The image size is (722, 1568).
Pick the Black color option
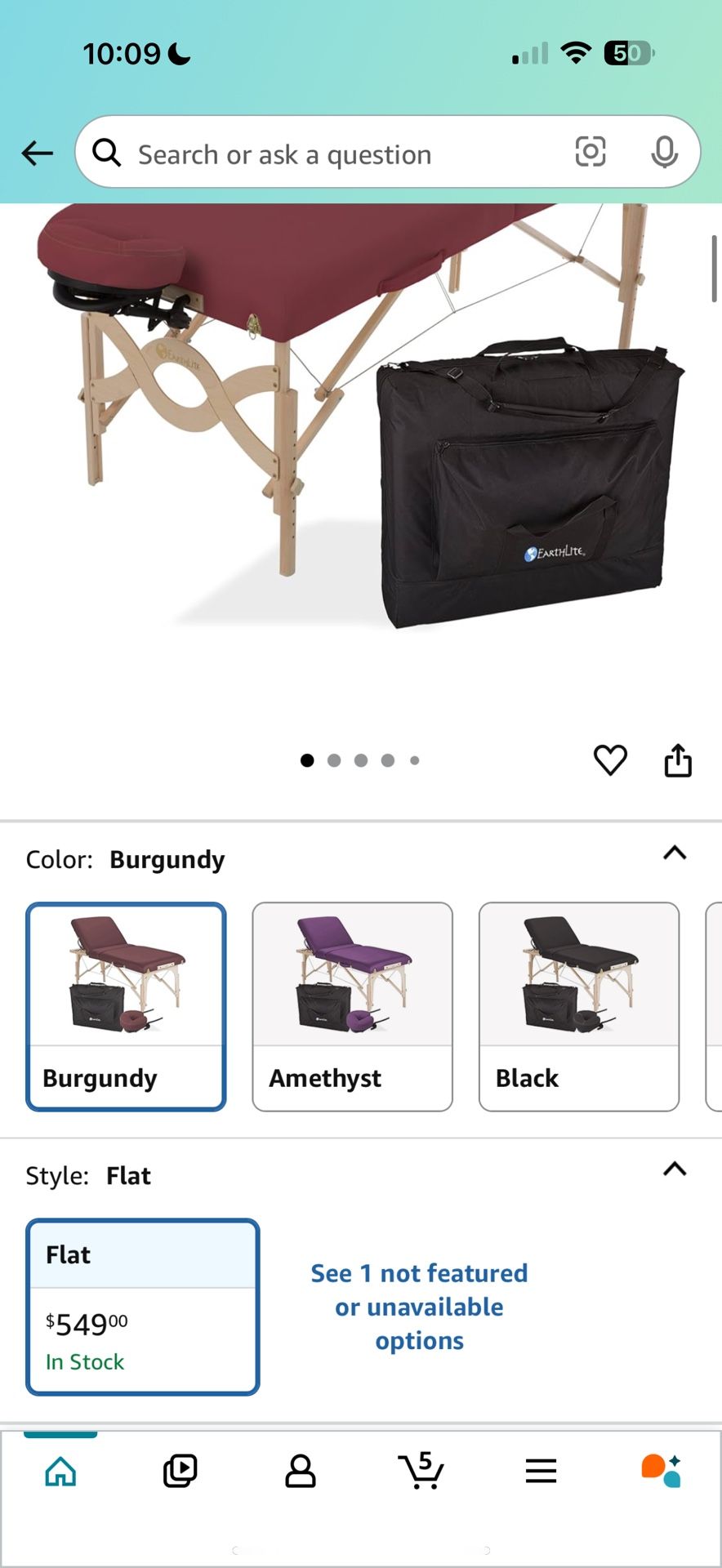coord(579,1007)
